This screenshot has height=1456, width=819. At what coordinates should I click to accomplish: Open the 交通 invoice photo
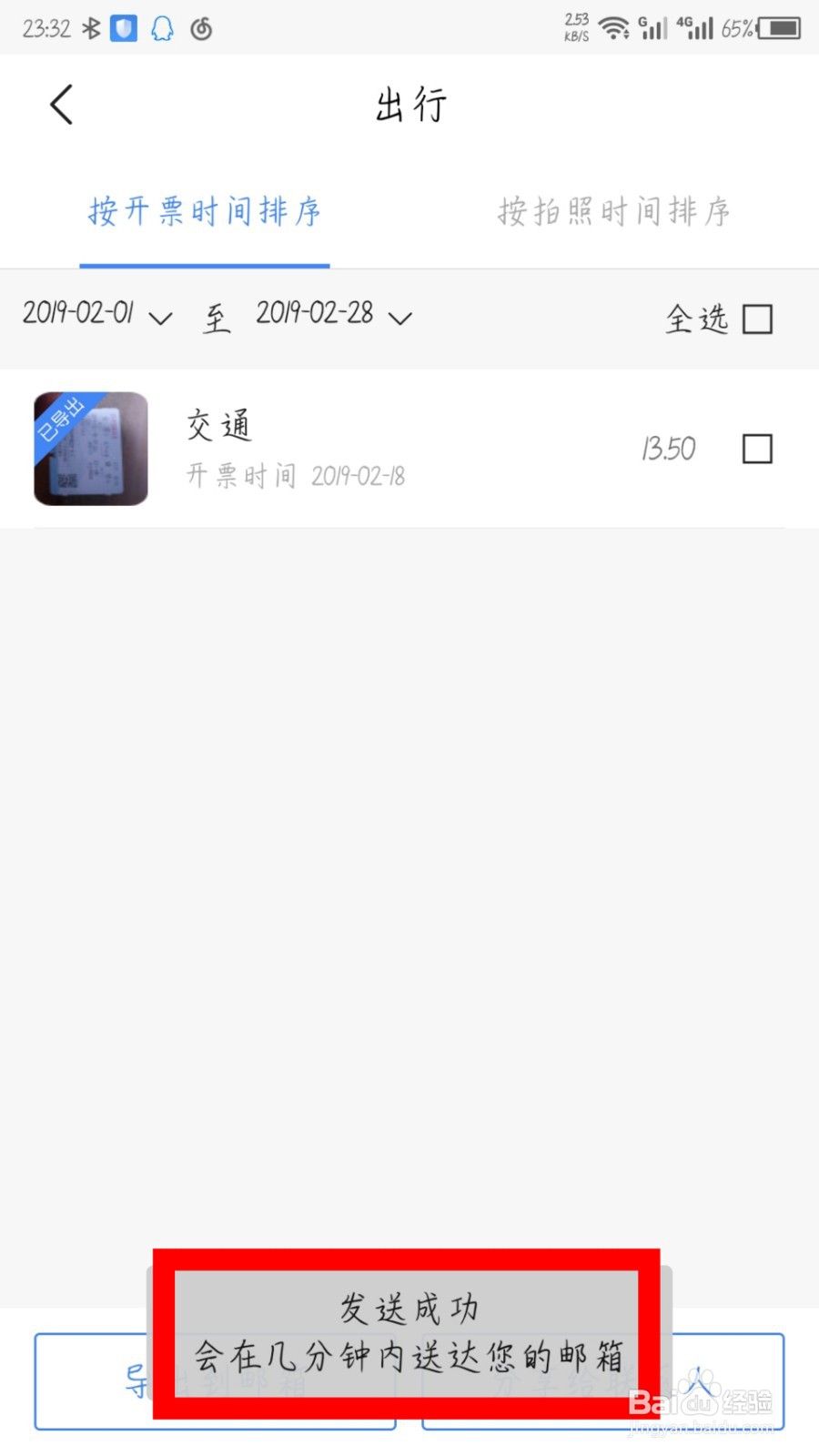pos(91,449)
